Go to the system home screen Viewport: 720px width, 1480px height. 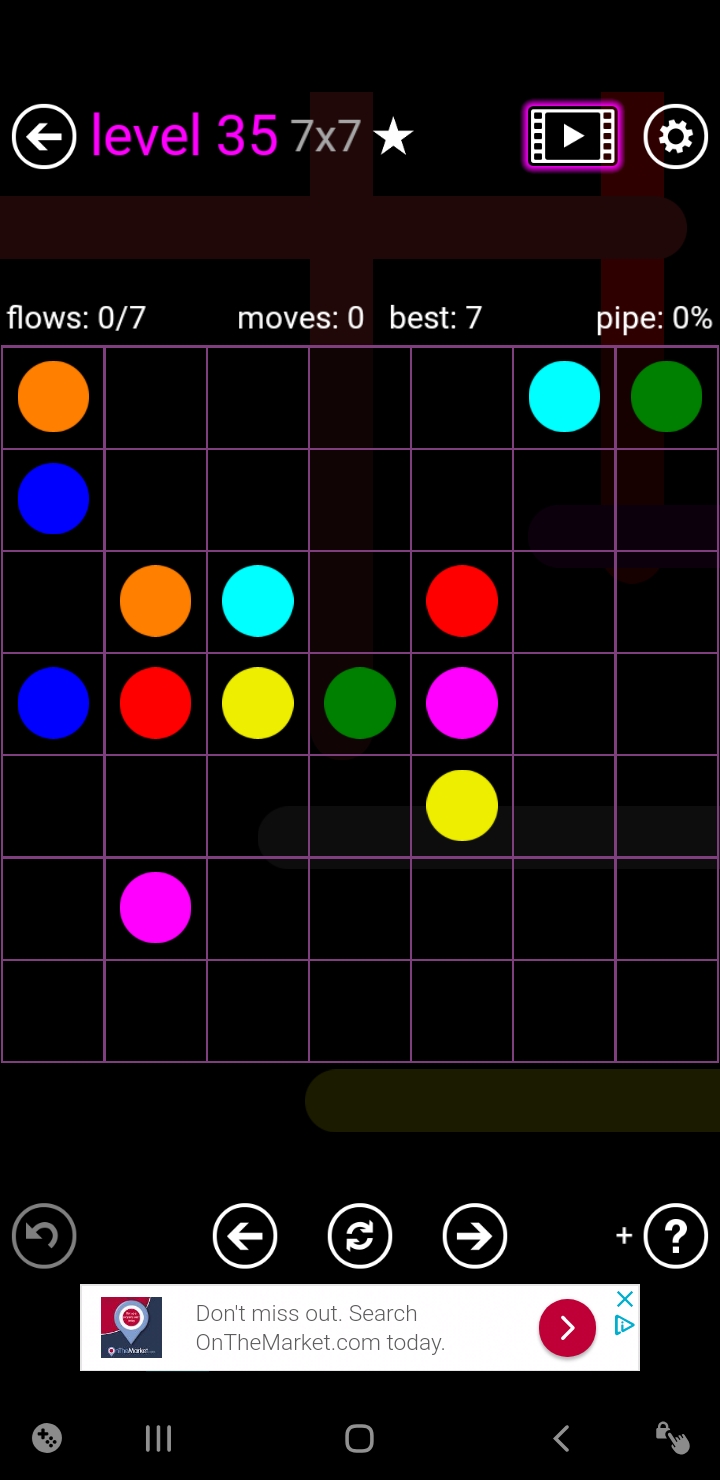coord(359,1439)
